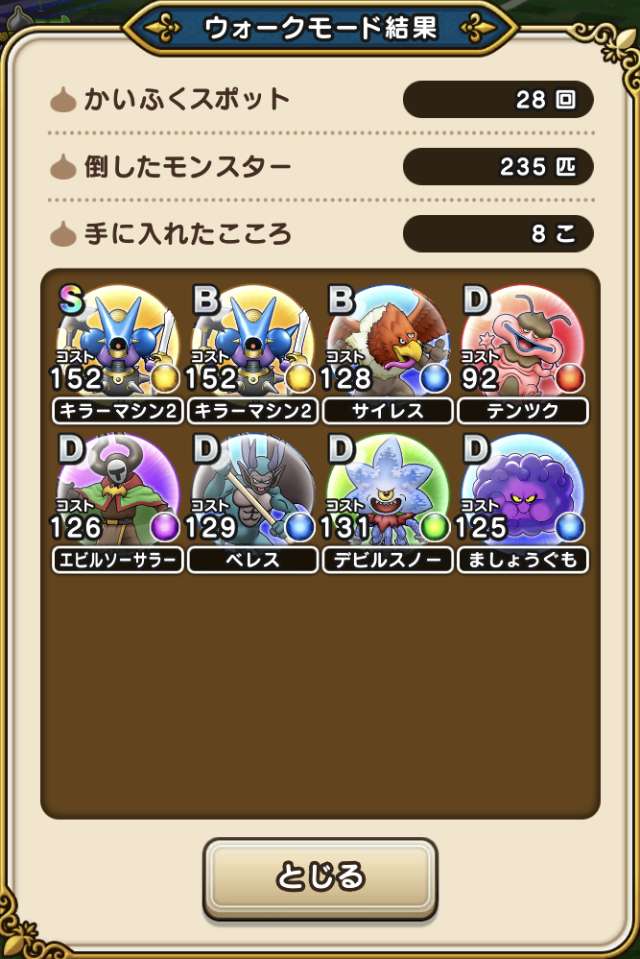Tap the とじる button to close results
This screenshot has width=640, height=959.
(320, 877)
